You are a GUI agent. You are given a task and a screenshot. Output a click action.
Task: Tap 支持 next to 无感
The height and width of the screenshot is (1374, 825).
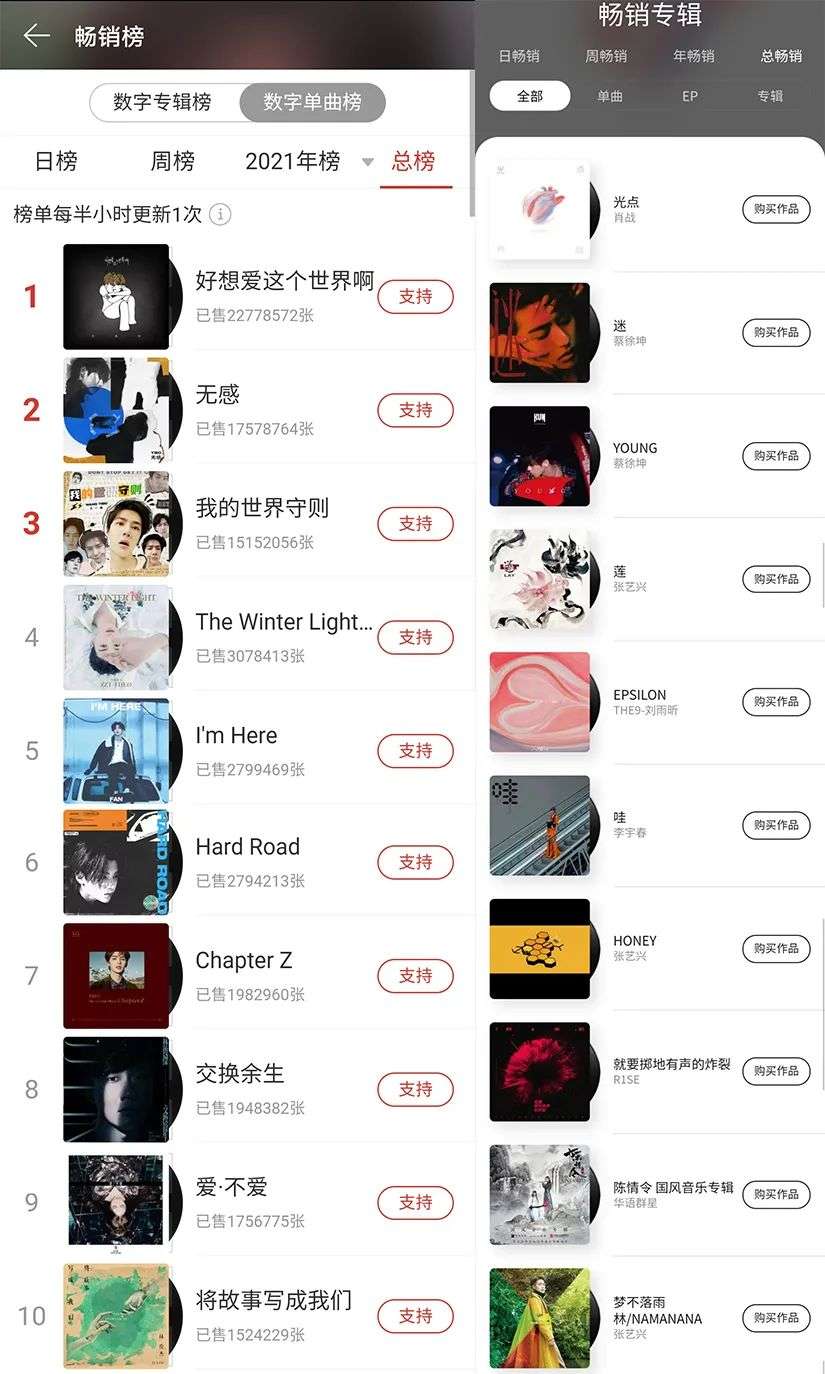pos(415,410)
